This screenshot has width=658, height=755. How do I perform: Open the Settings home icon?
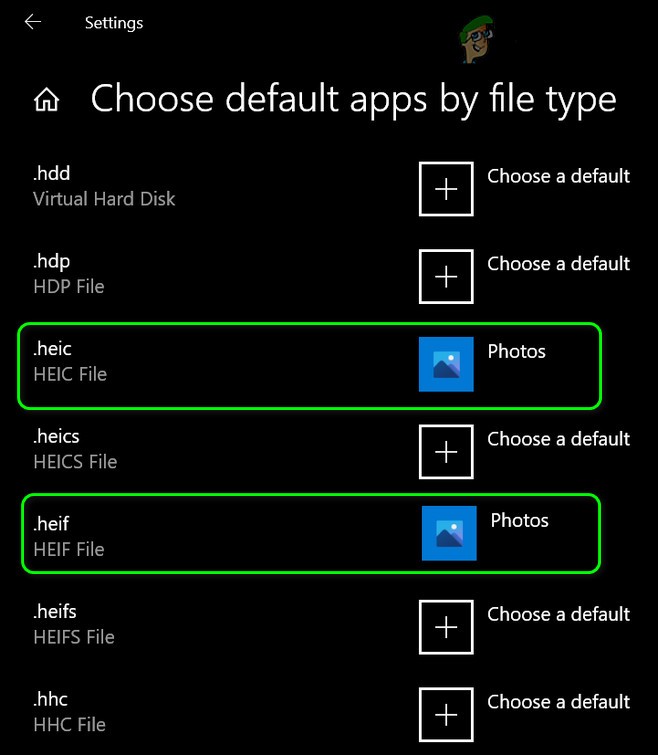coord(46,100)
